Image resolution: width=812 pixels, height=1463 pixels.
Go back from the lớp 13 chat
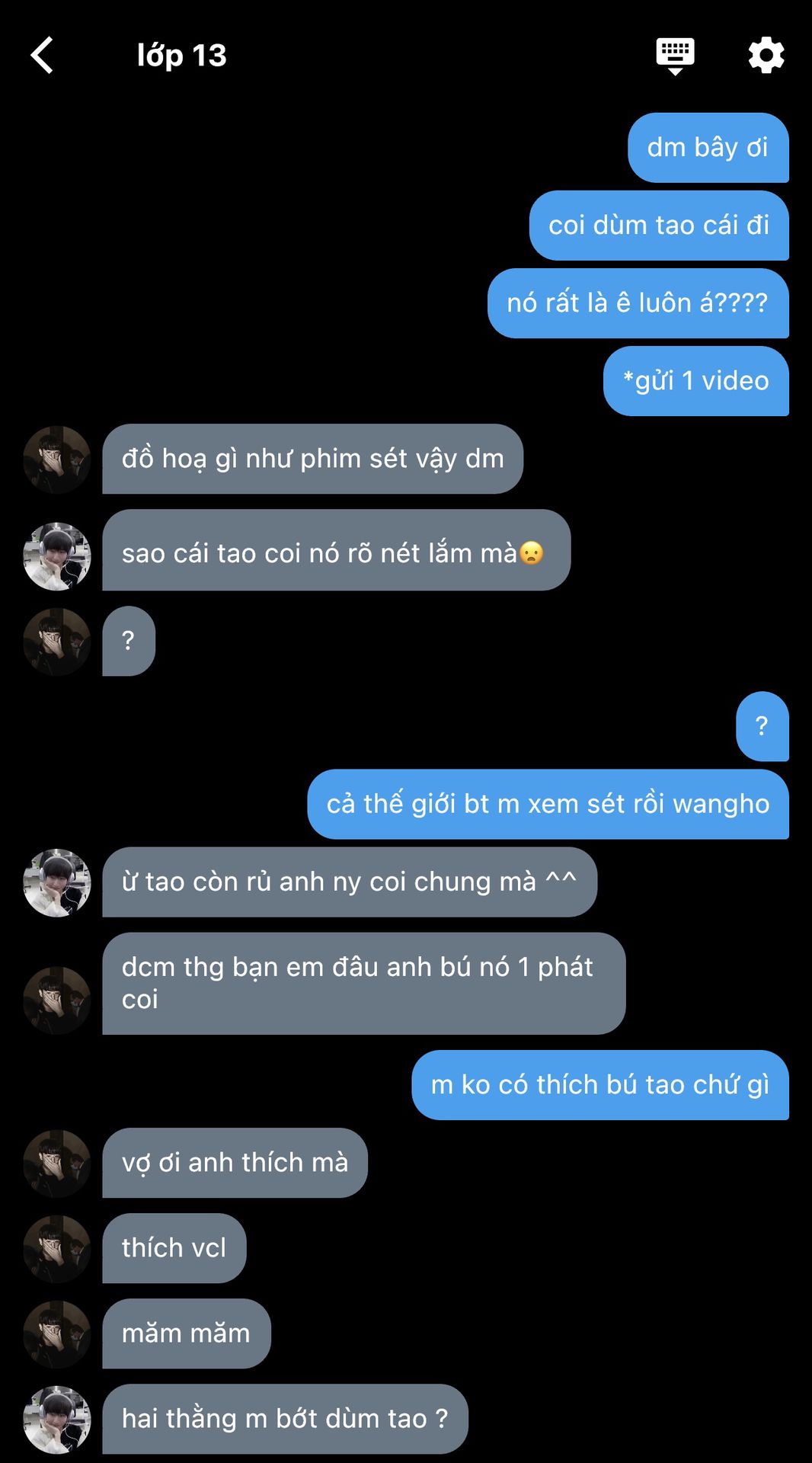pos(43,56)
